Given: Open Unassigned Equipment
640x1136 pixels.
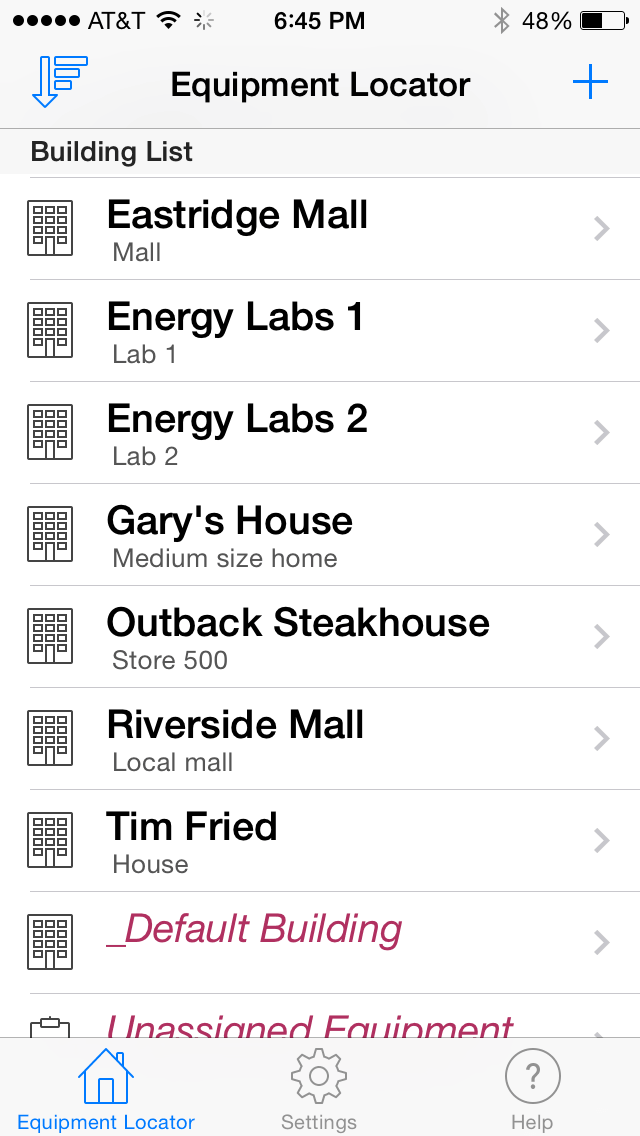Looking at the screenshot, I should tap(320, 1016).
